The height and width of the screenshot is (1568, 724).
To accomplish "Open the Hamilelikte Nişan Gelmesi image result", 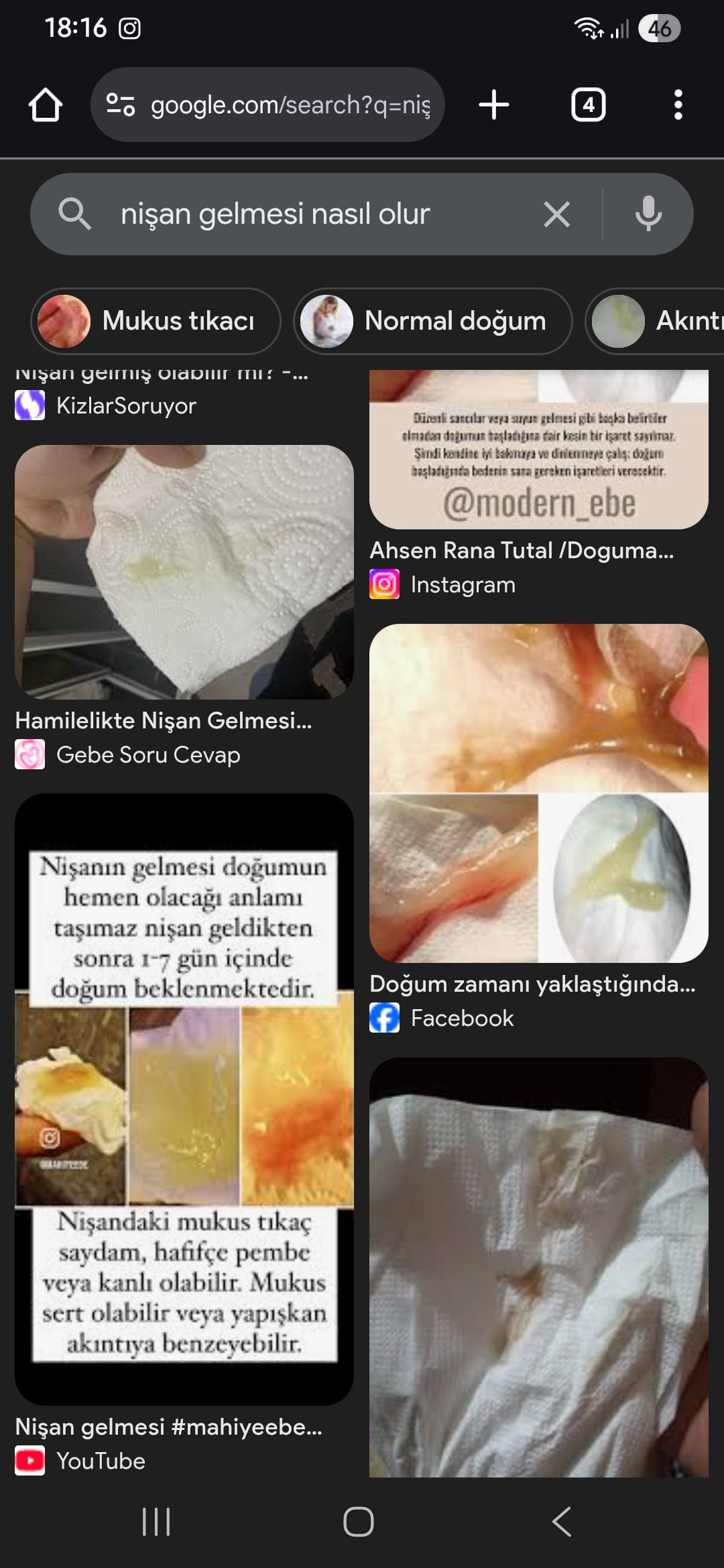I will point(184,572).
